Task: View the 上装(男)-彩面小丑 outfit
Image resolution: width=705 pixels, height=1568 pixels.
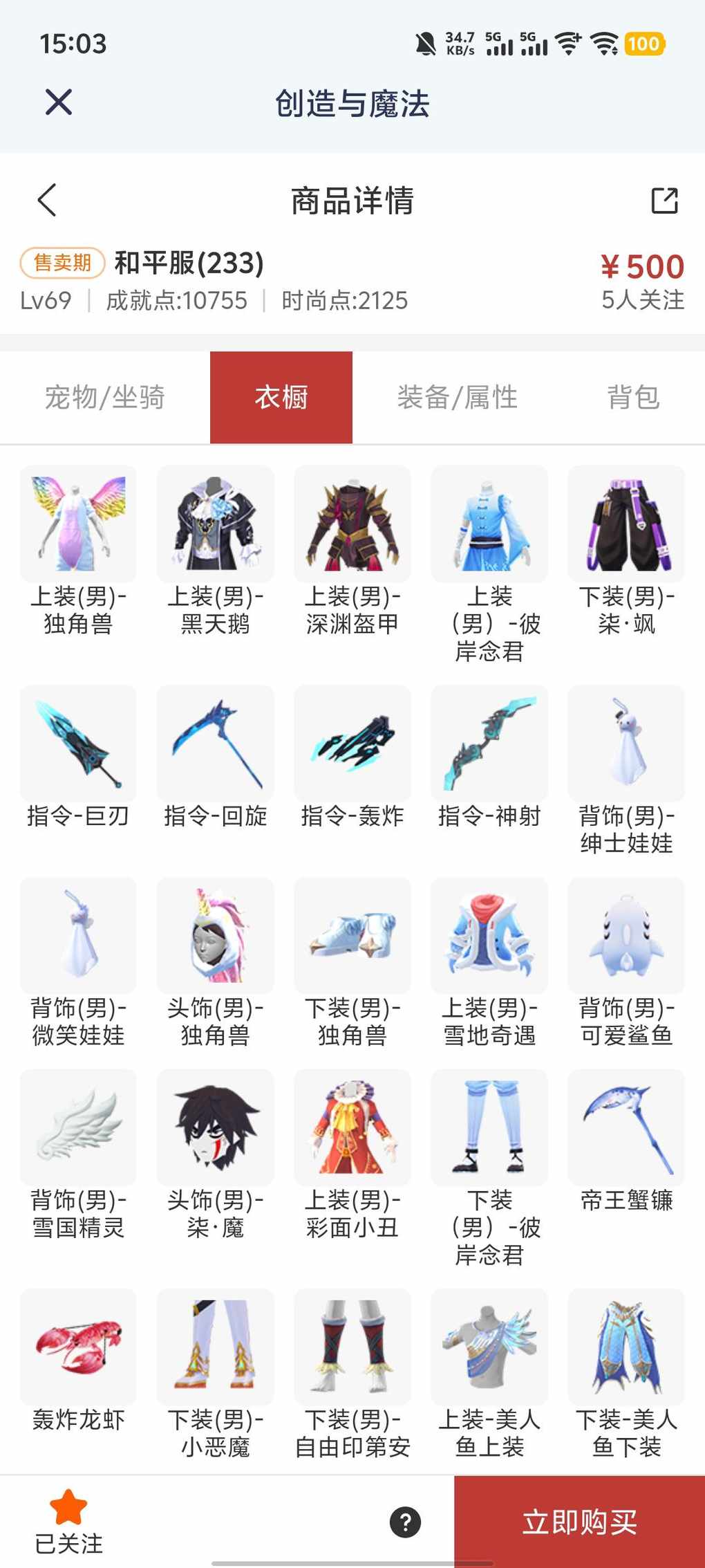Action: coord(352,1127)
